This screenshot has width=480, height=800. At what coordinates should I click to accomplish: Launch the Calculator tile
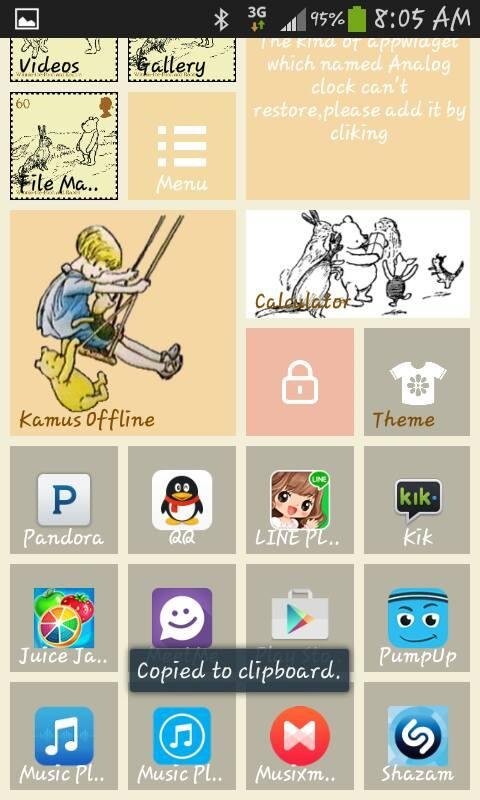358,264
